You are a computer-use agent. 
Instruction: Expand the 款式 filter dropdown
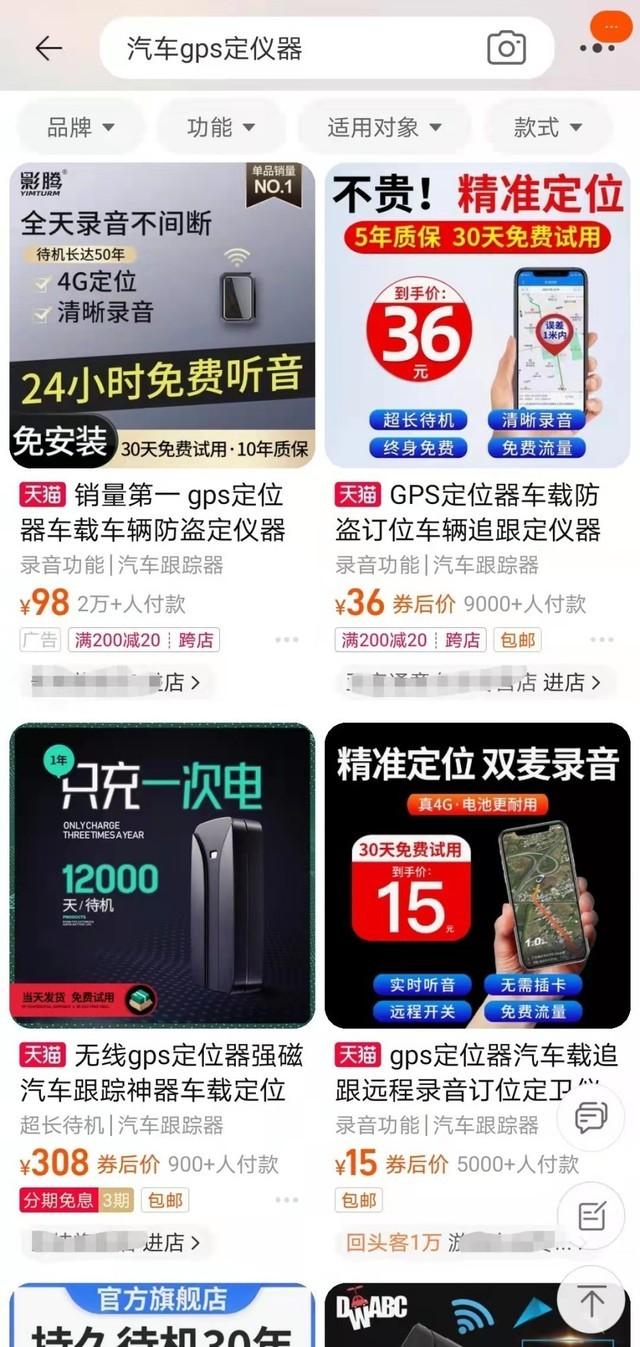[x=547, y=127]
